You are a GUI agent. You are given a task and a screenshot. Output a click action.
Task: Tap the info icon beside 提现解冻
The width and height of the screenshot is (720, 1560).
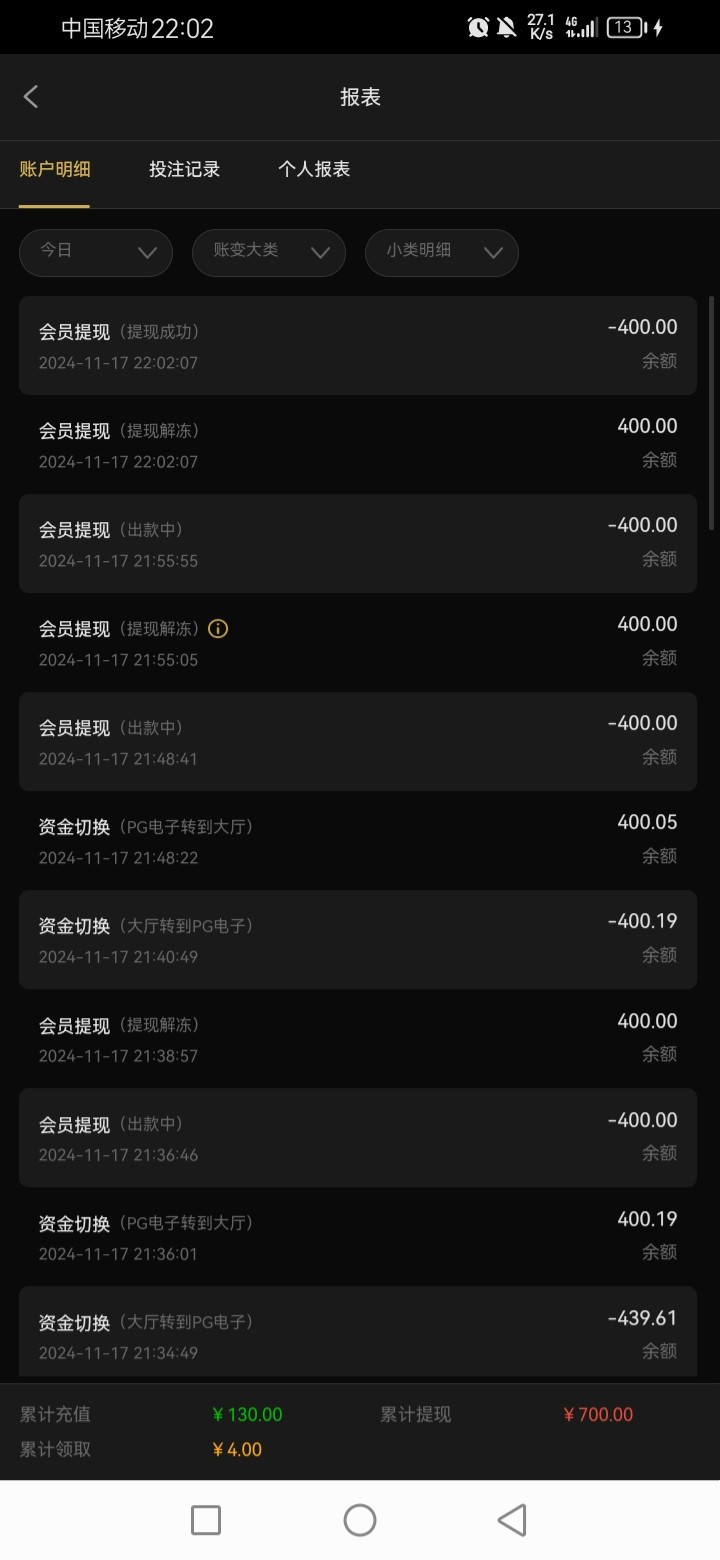tap(218, 629)
